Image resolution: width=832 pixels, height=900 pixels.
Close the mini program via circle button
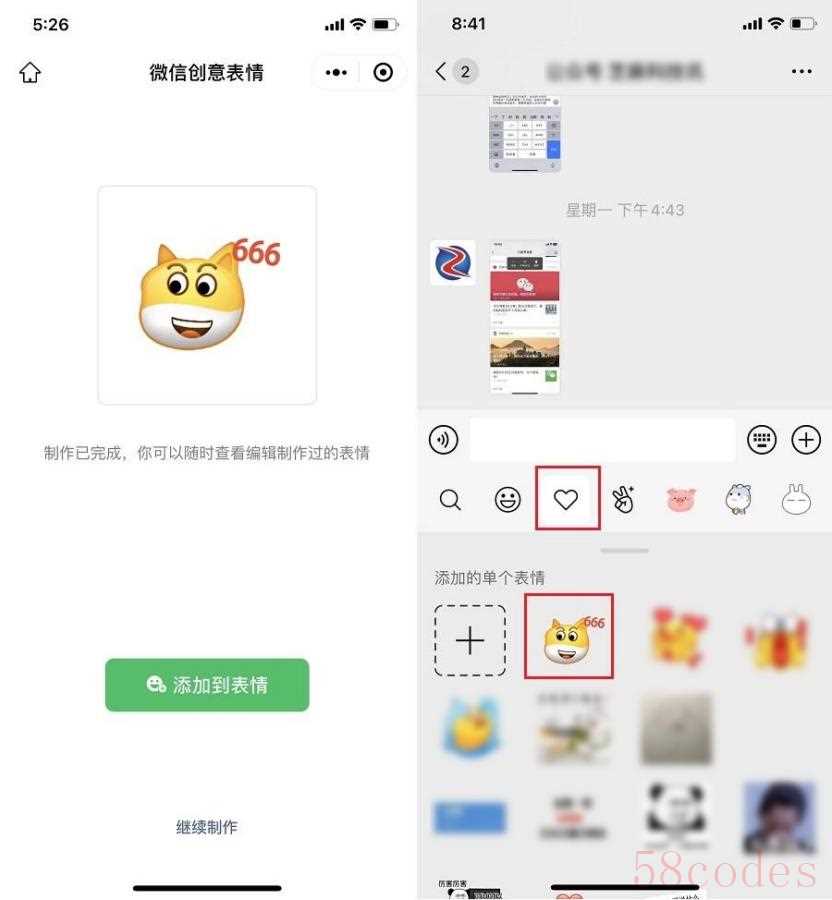coord(382,73)
